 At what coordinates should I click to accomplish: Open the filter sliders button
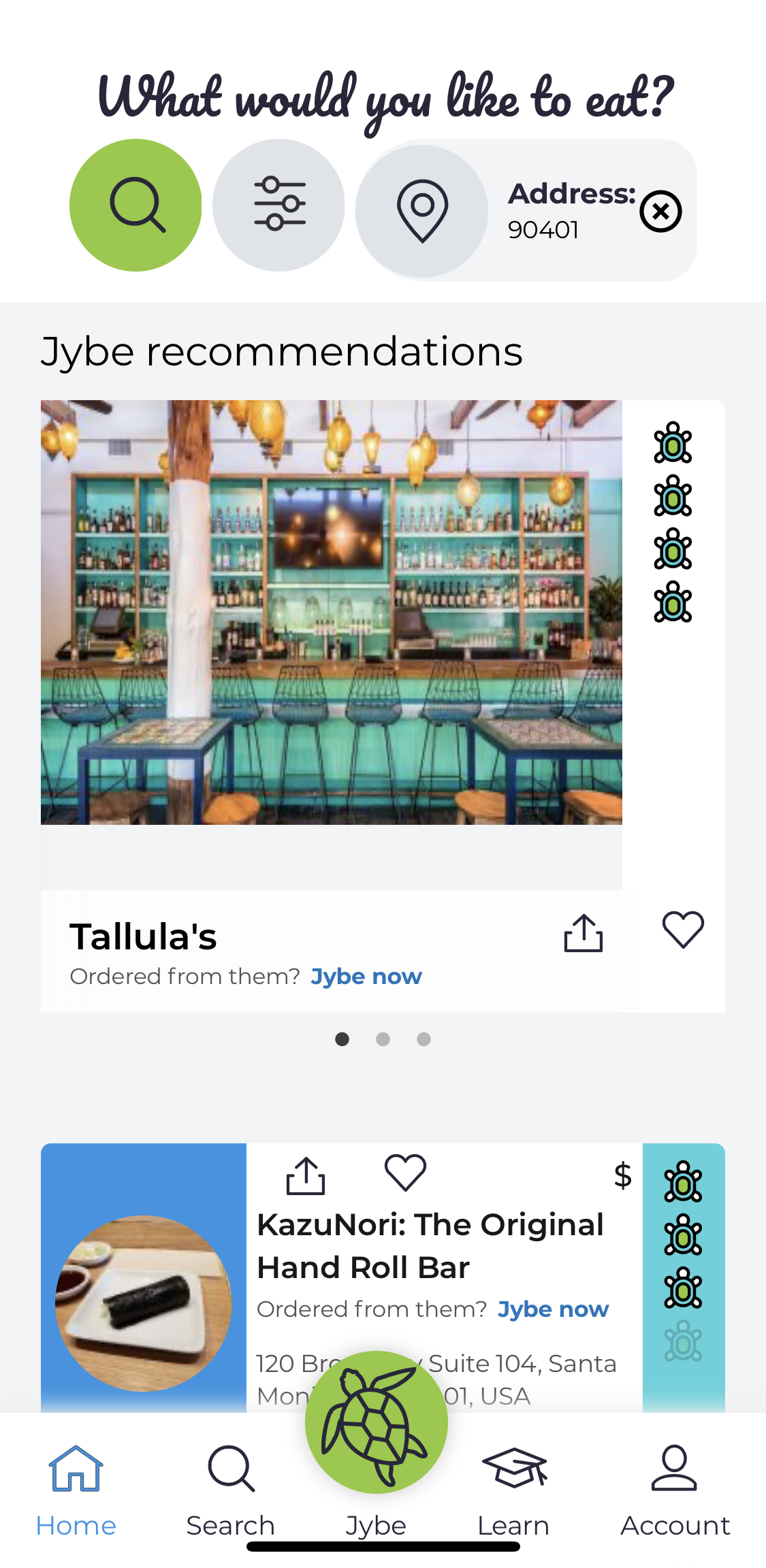point(278,205)
